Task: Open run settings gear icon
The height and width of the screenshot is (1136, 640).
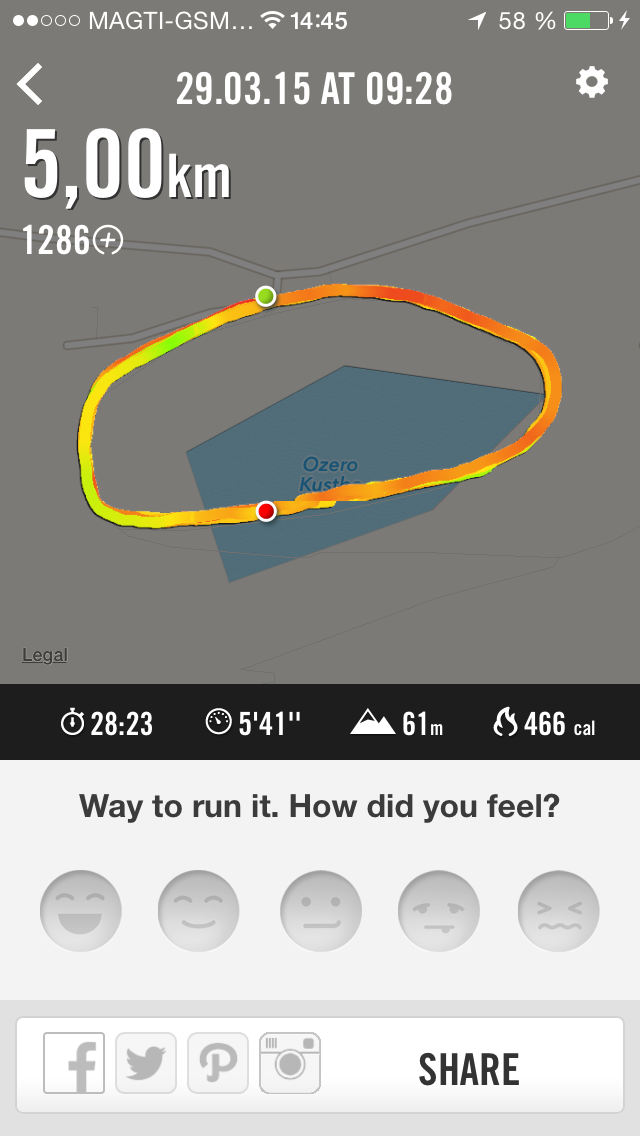Action: (591, 83)
